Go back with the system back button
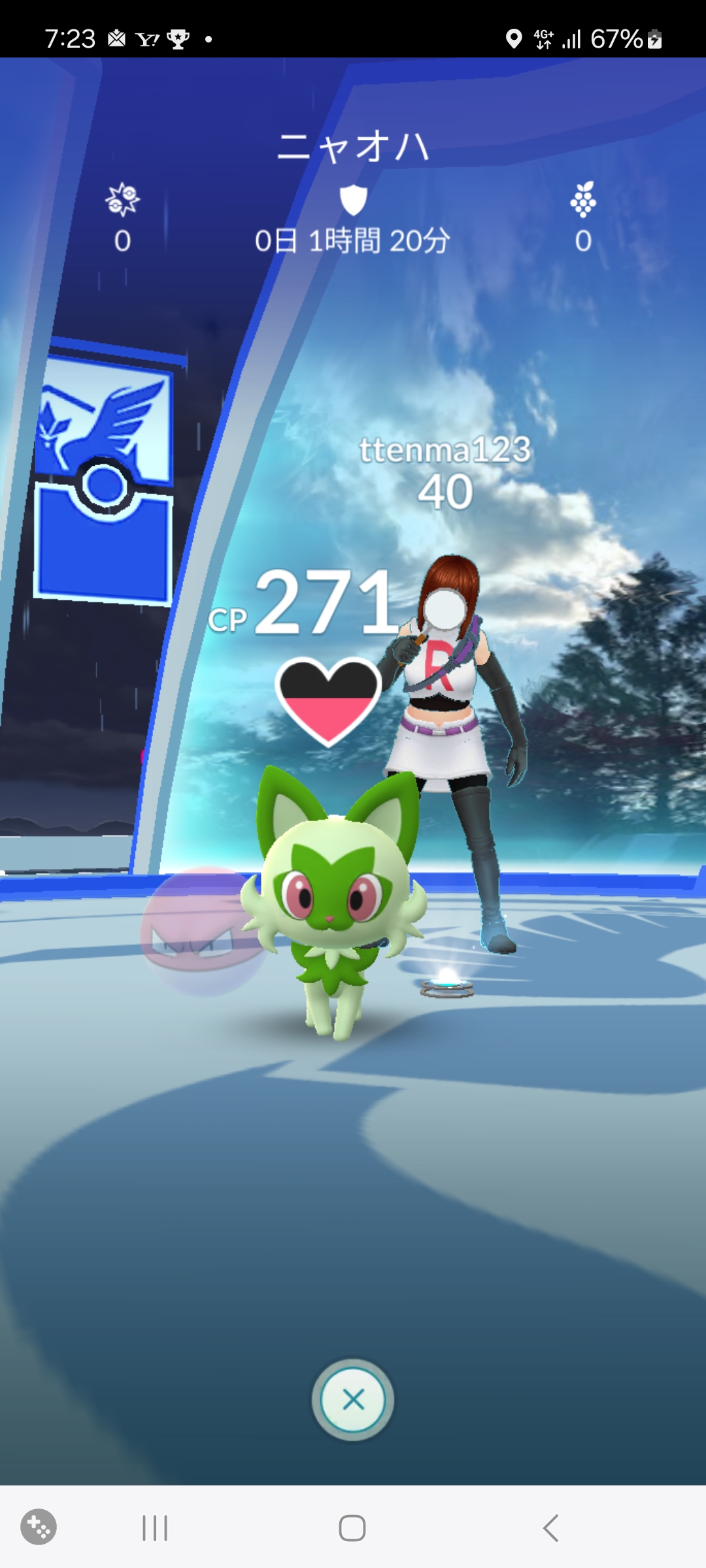Viewport: 706px width, 1568px height. [x=550, y=1527]
